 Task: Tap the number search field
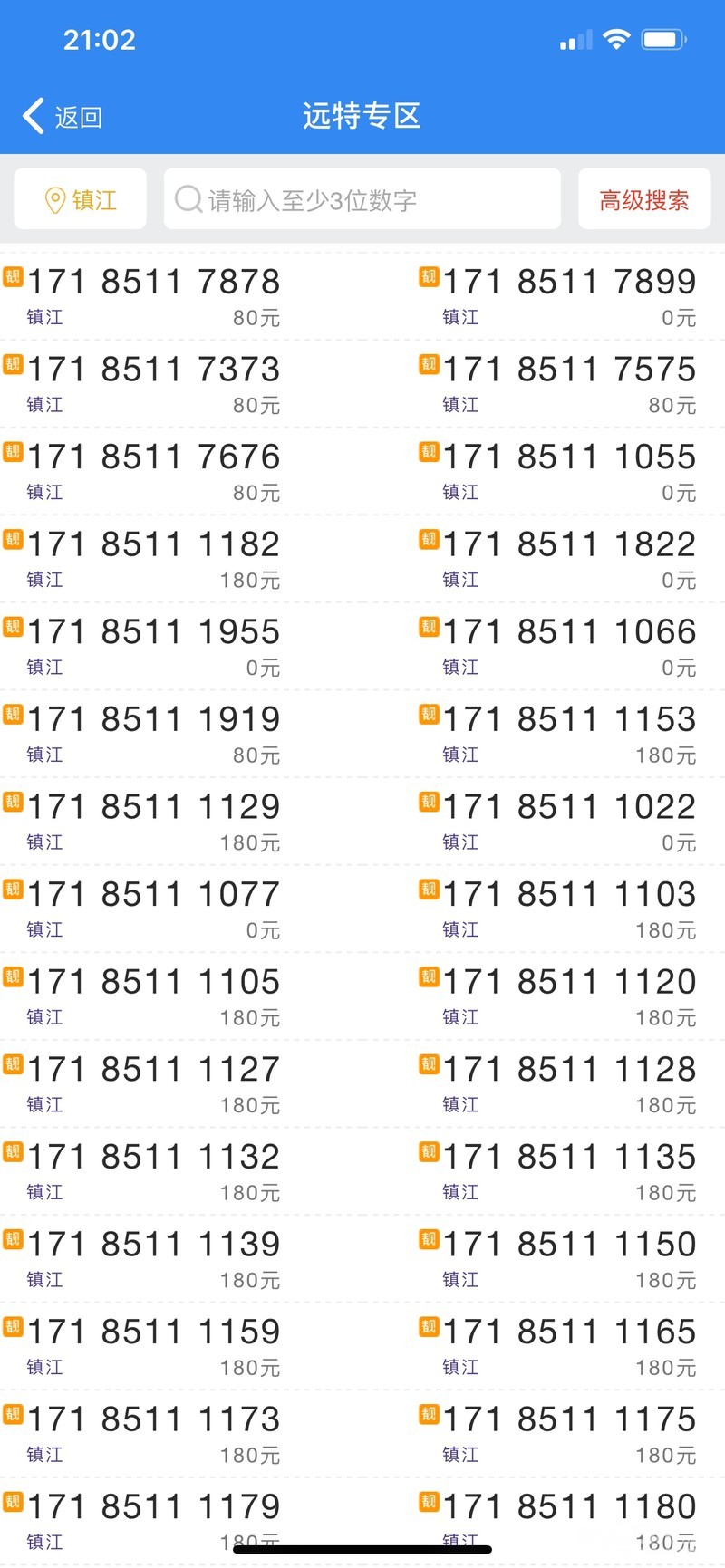[362, 199]
